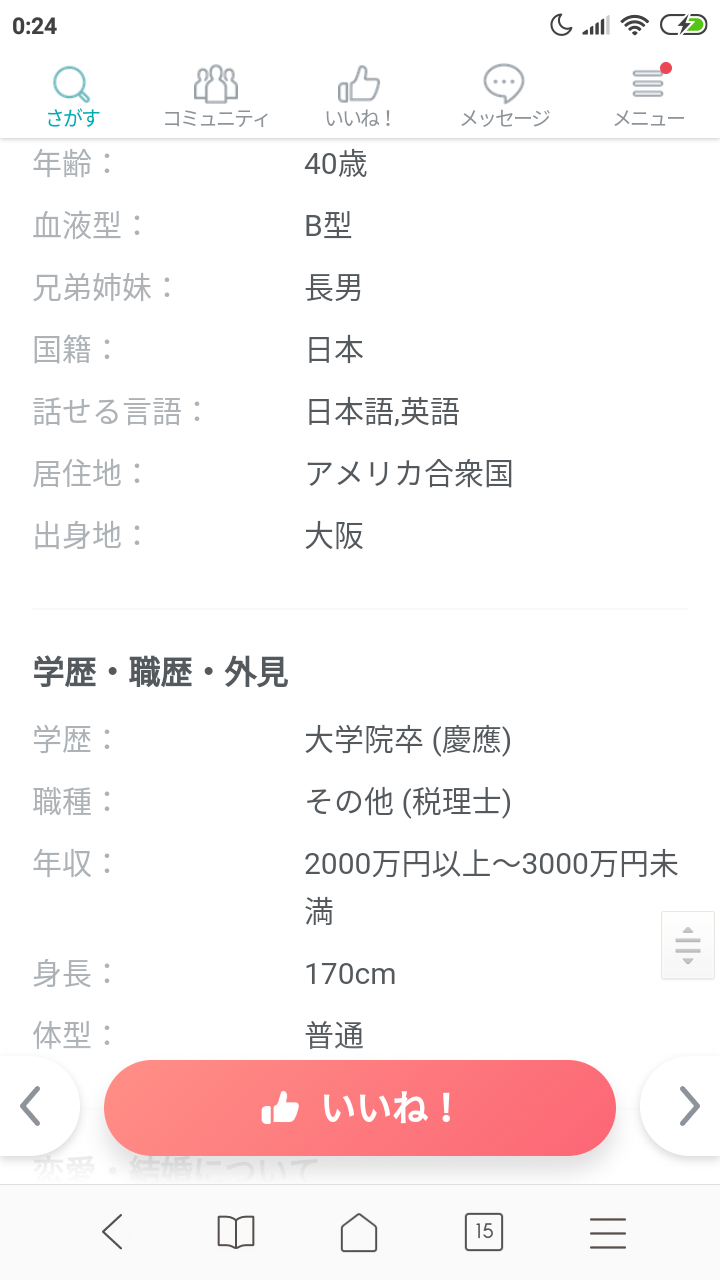Go back with the browser back arrow
Viewport: 720px width, 1280px height.
pos(112,1232)
